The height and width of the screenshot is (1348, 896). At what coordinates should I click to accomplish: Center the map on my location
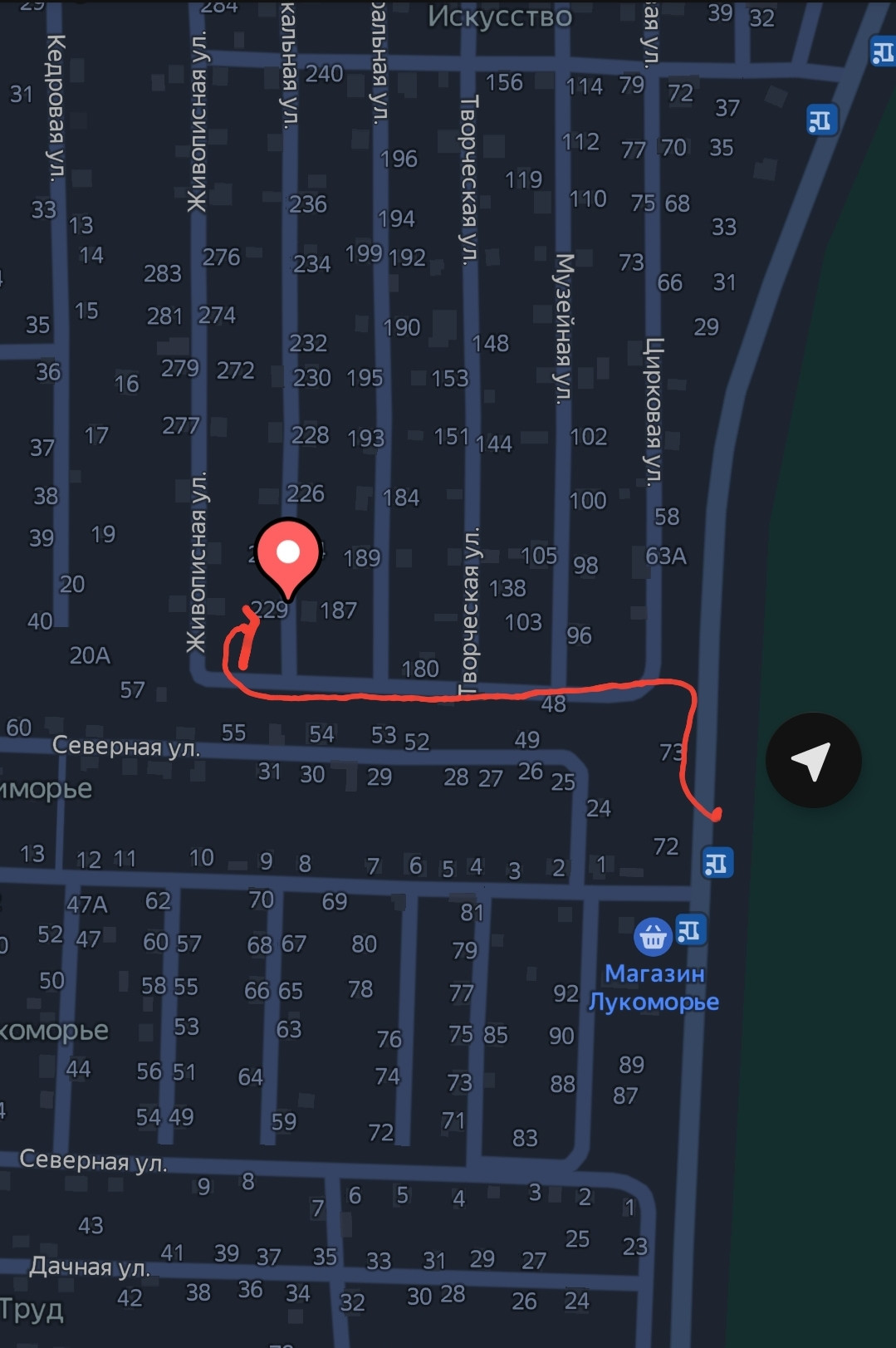pyautogui.click(x=813, y=760)
